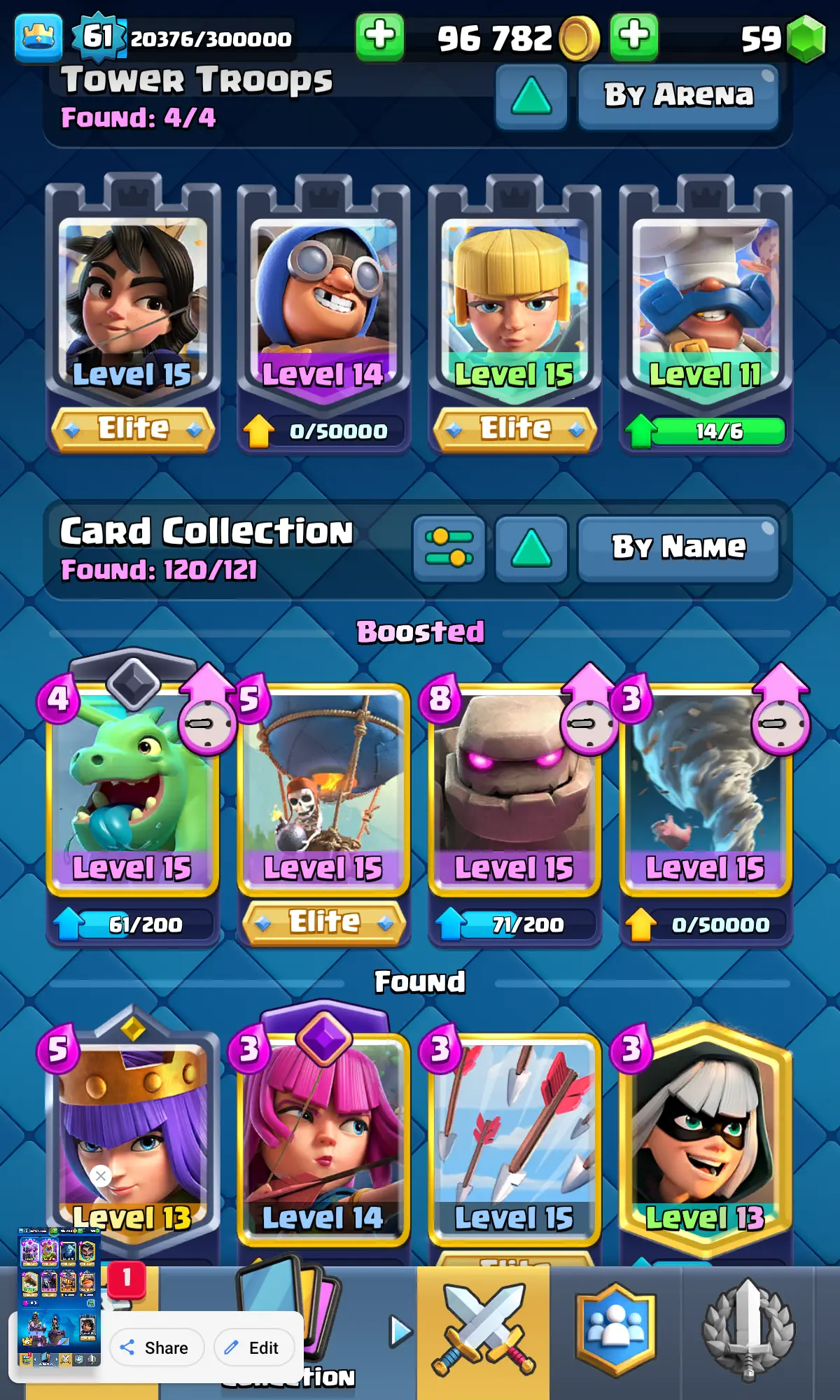
Task: Select the Tower Princess level 15 card
Action: (133, 308)
